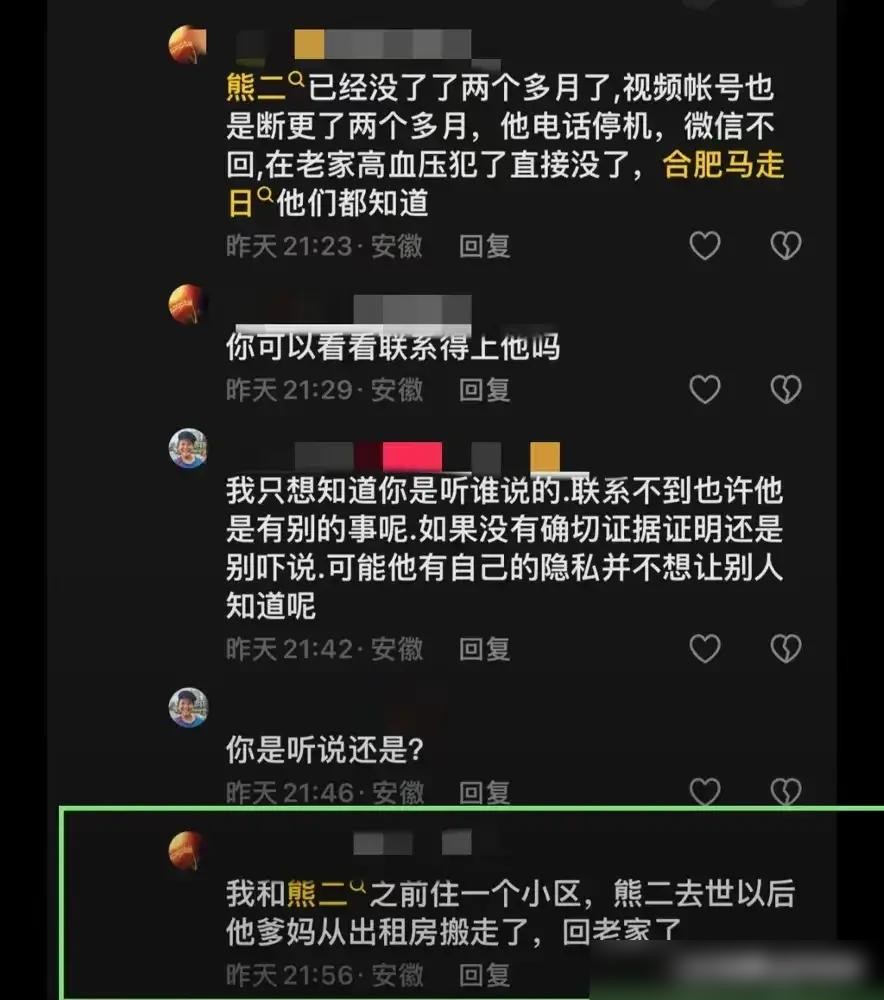
Task: Open avatar of the 21:42 commenter
Action: 188,449
